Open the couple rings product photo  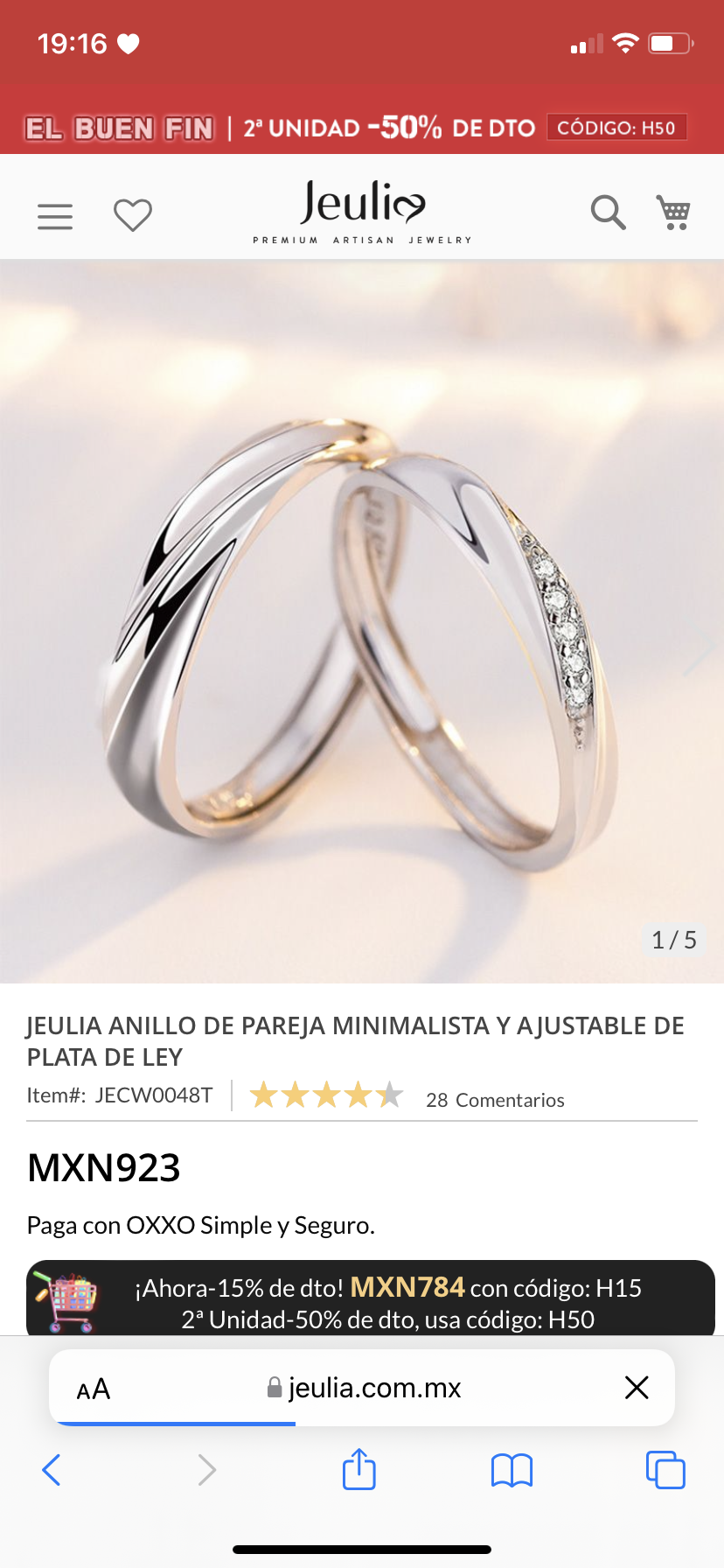click(x=362, y=621)
